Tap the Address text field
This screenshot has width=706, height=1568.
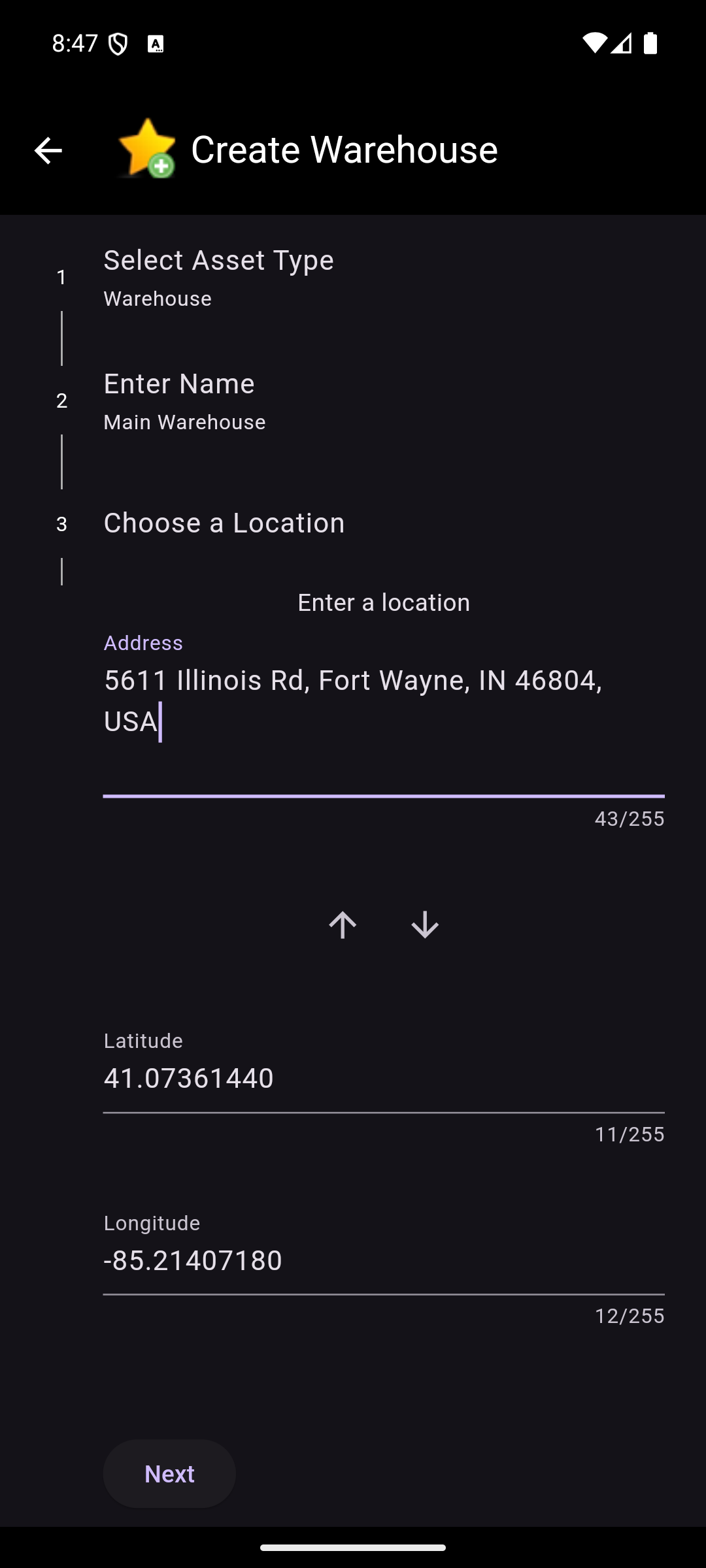tap(383, 712)
